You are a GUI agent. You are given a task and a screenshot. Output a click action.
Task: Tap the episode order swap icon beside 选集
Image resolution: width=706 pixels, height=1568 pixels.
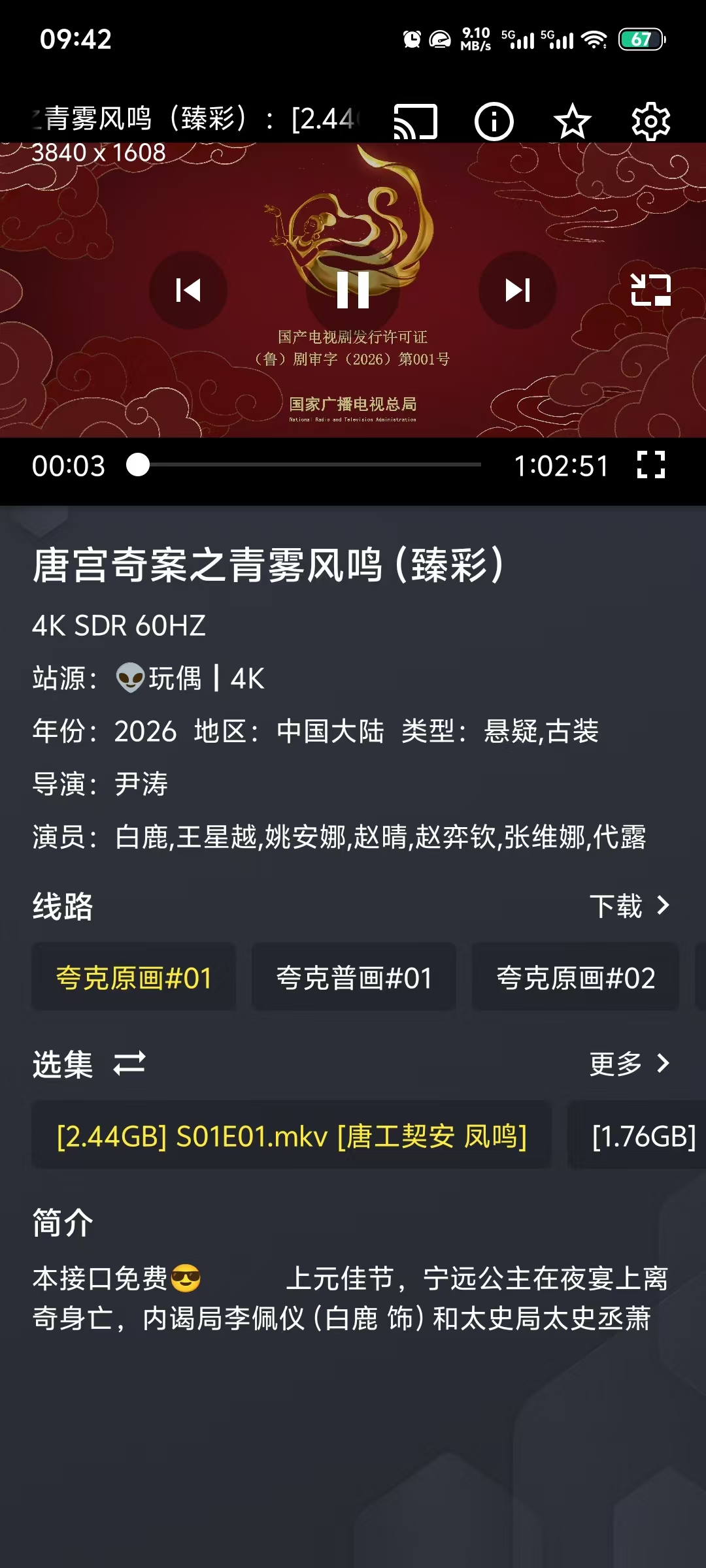pos(128,1065)
